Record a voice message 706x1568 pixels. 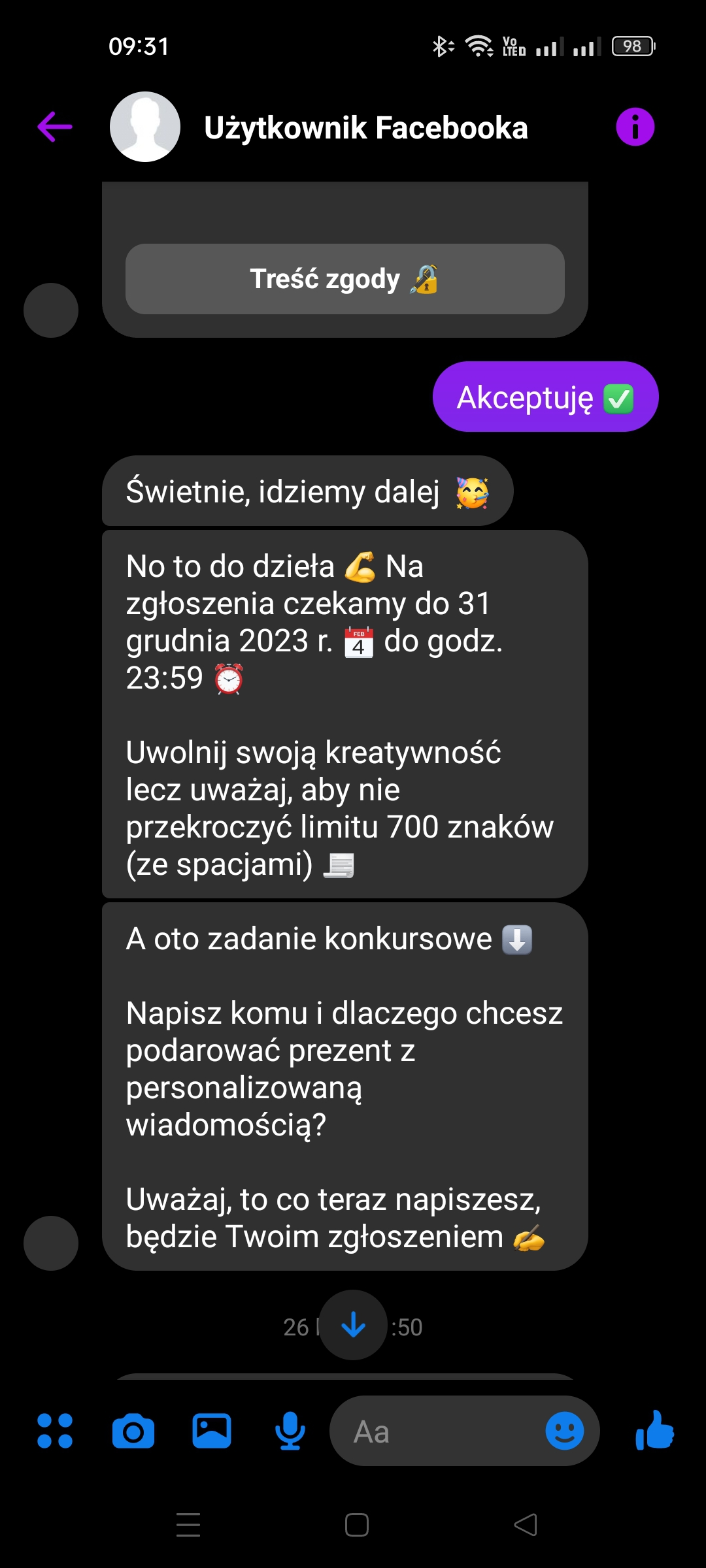(290, 1431)
